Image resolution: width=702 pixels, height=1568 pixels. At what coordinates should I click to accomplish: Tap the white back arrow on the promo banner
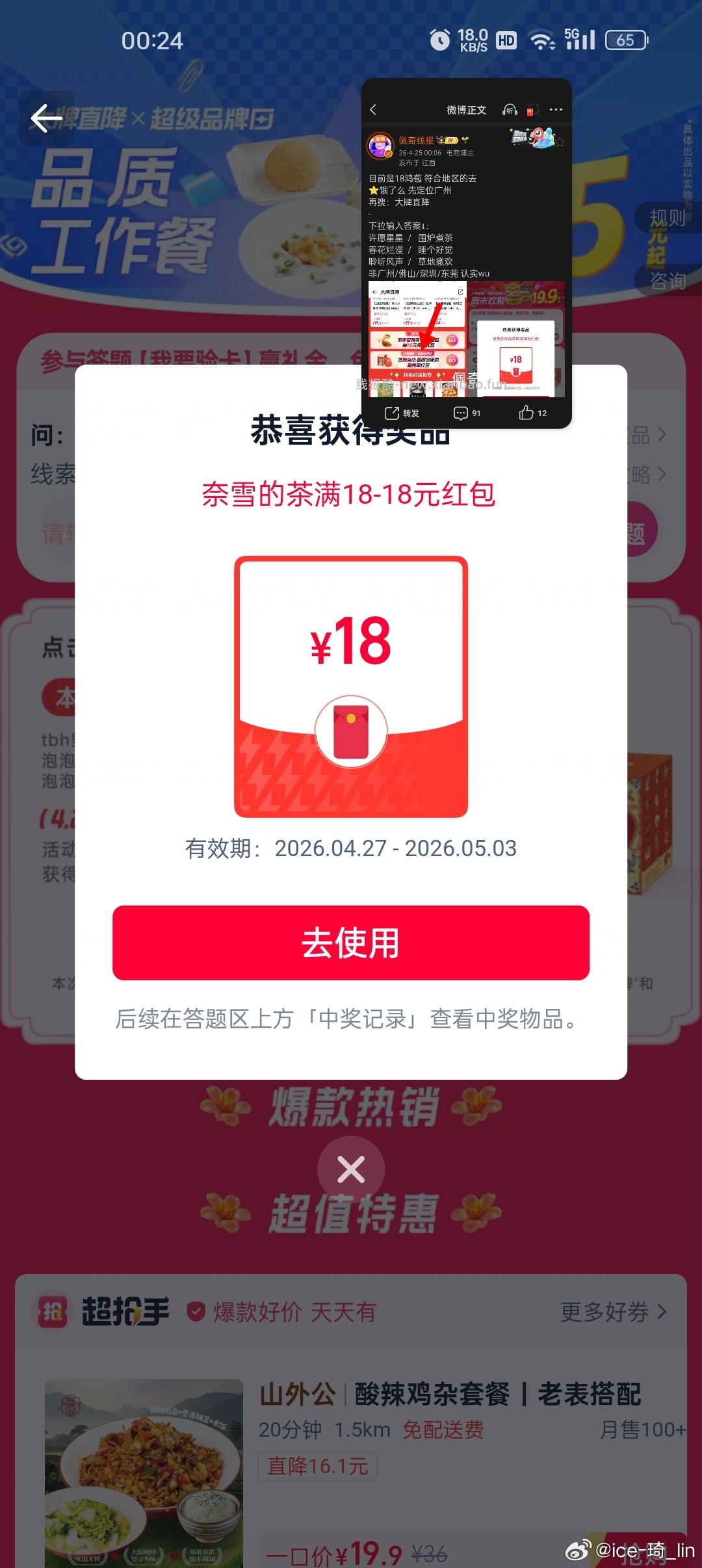click(45, 119)
